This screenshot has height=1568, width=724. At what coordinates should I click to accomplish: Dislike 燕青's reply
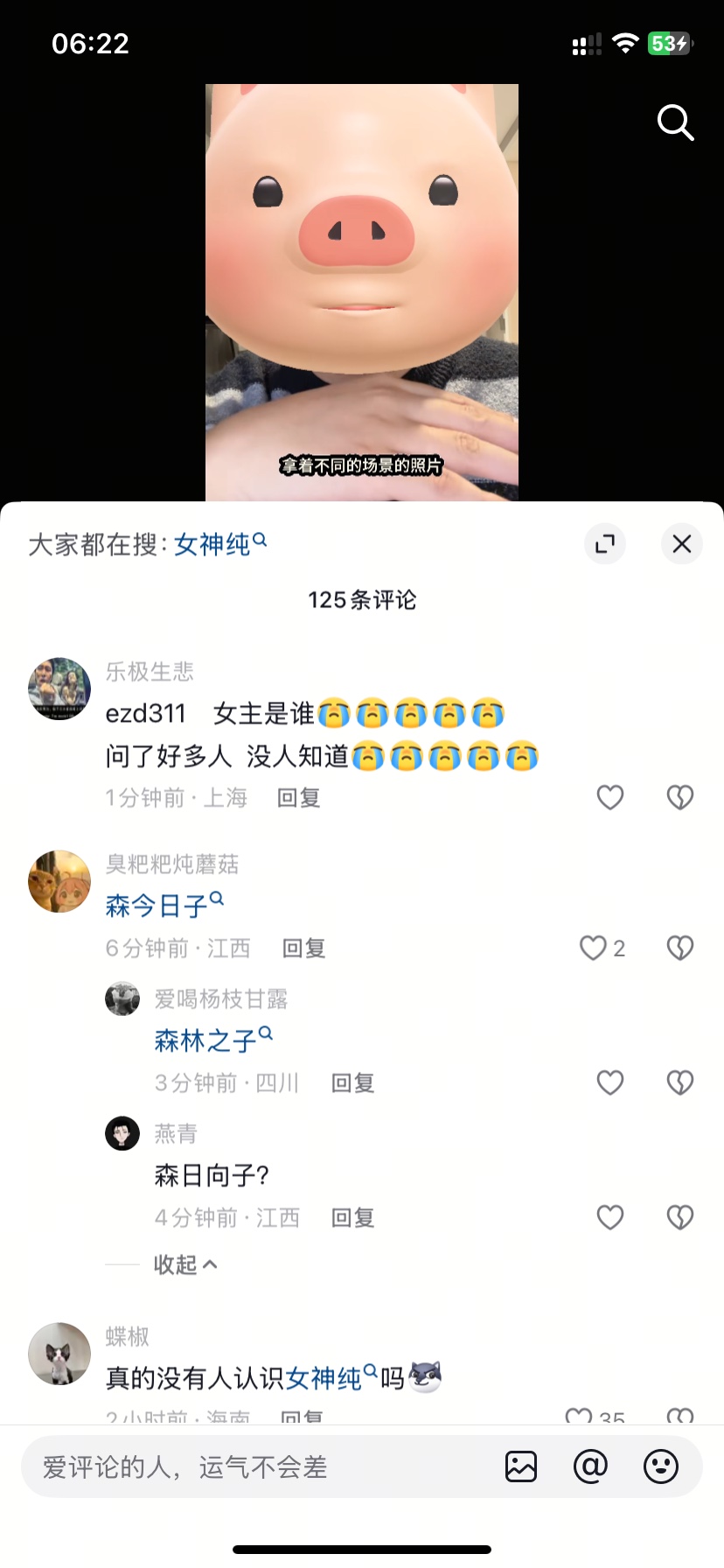pos(680,1217)
